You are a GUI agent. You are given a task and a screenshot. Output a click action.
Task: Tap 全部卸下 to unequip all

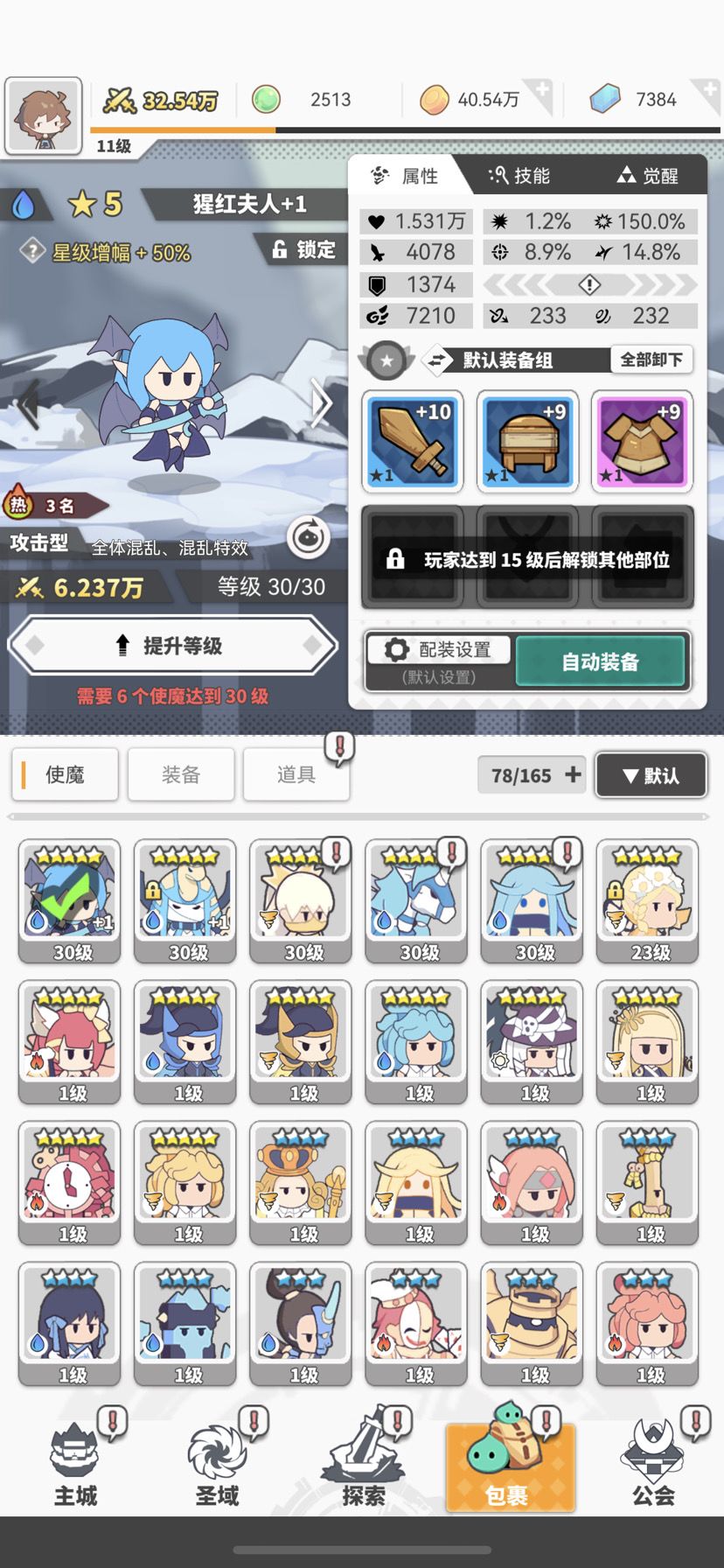pyautogui.click(x=651, y=360)
